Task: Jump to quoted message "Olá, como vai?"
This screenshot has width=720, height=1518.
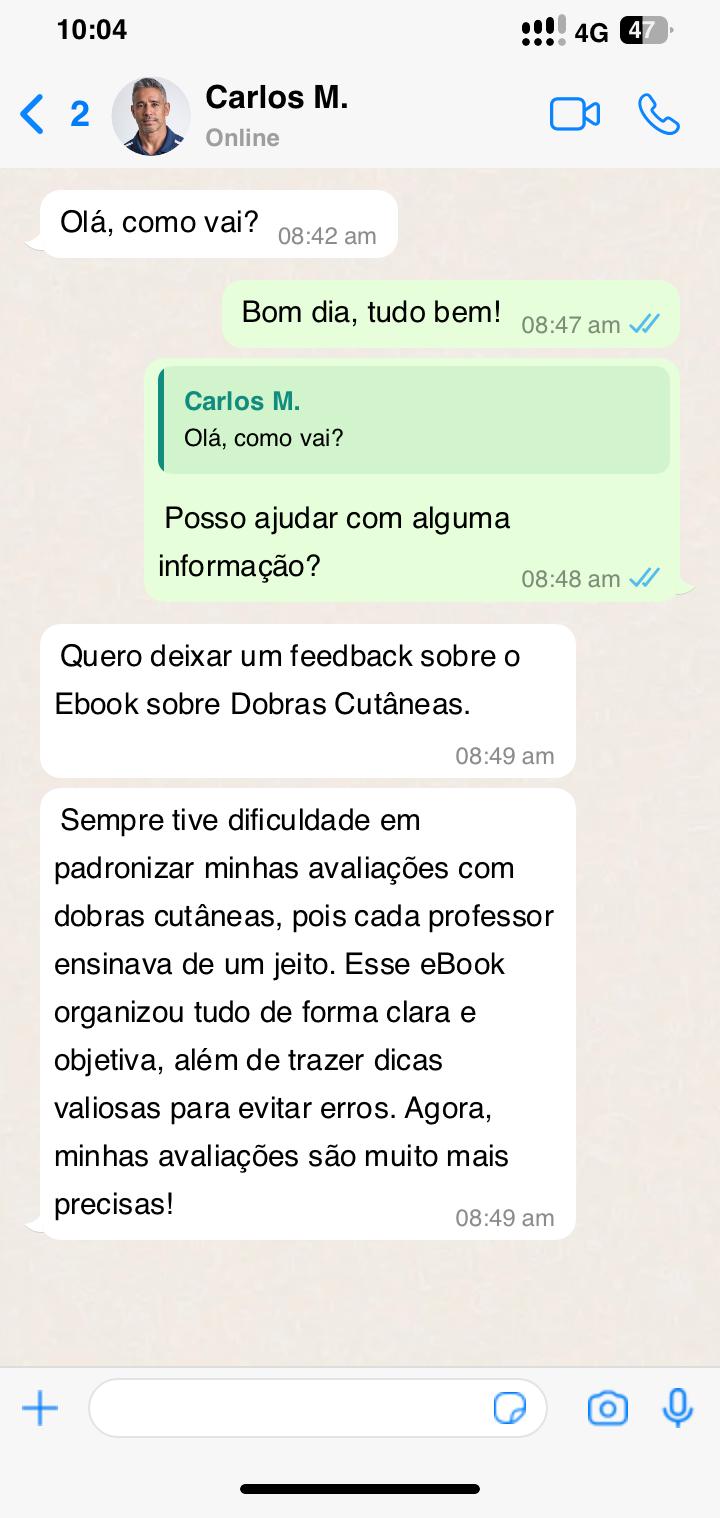Action: pyautogui.click(x=414, y=419)
